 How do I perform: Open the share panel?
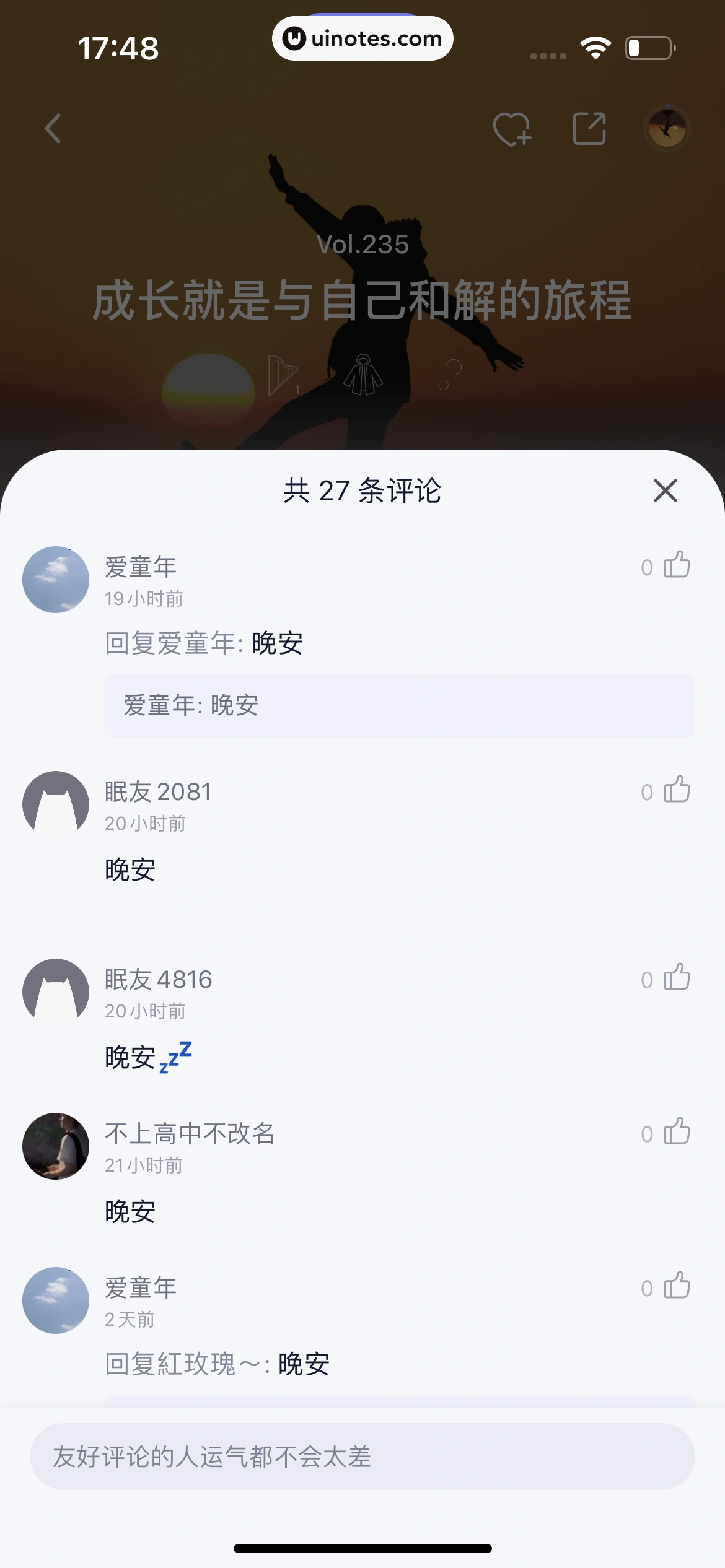coord(587,129)
